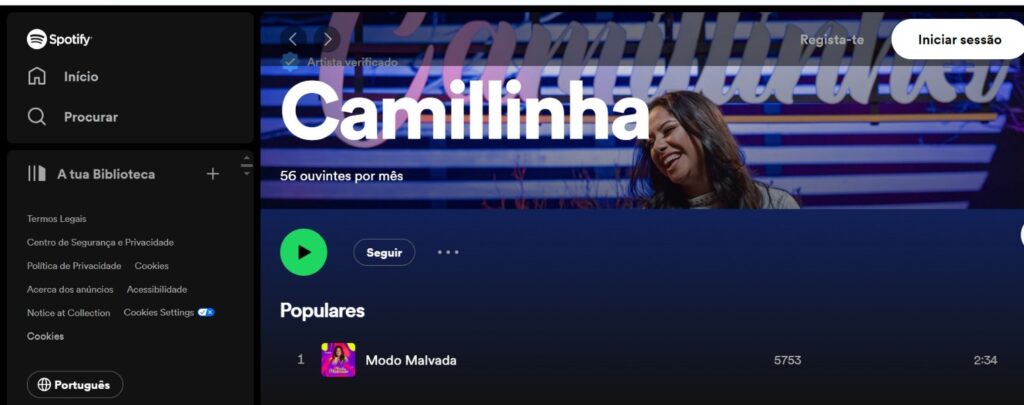This screenshot has height=405, width=1024.
Task: Tap Regista-te to sign up
Action: click(831, 40)
